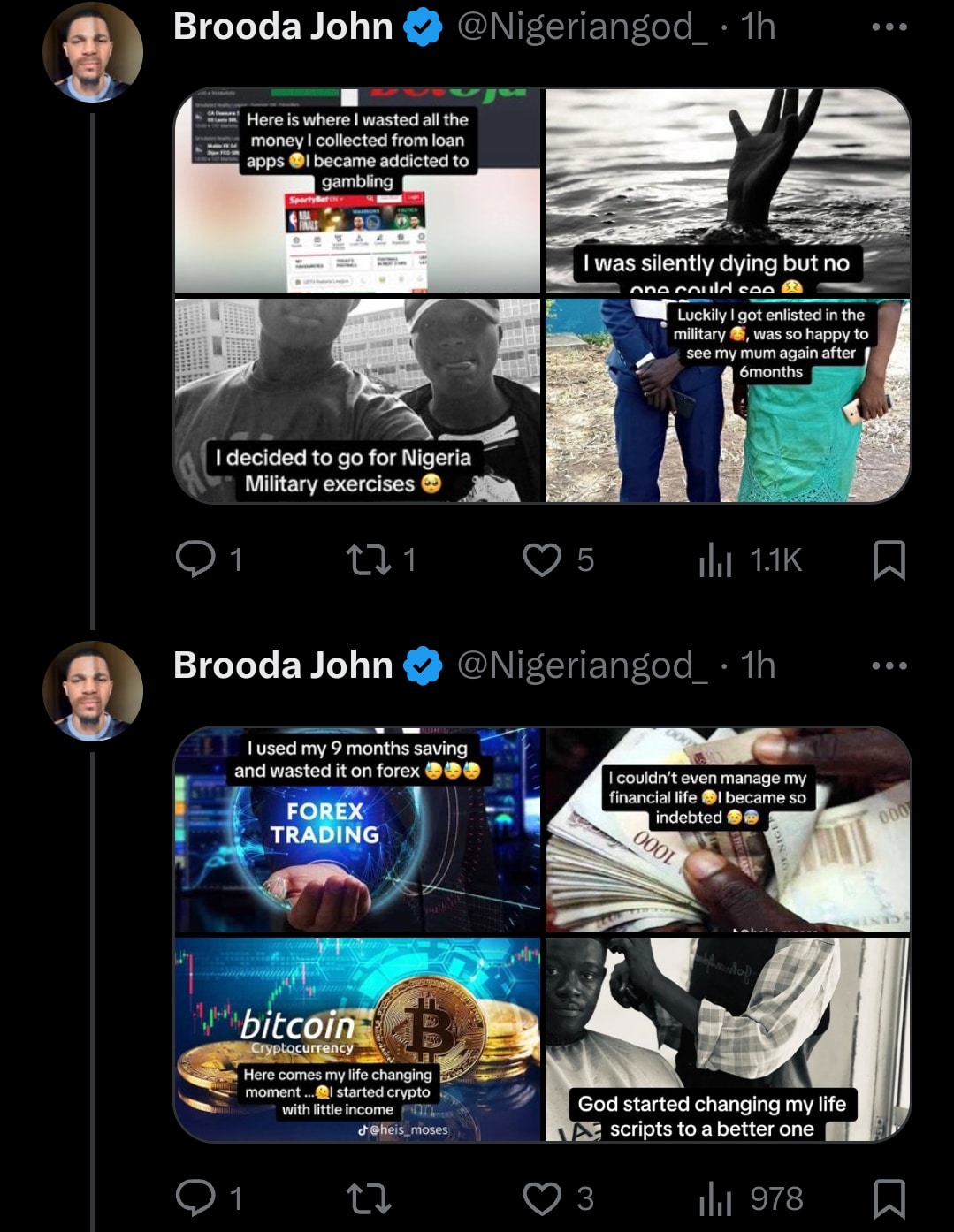Image resolution: width=954 pixels, height=1232 pixels.
Task: Reply to the gambling addiction post
Action: coord(196,559)
